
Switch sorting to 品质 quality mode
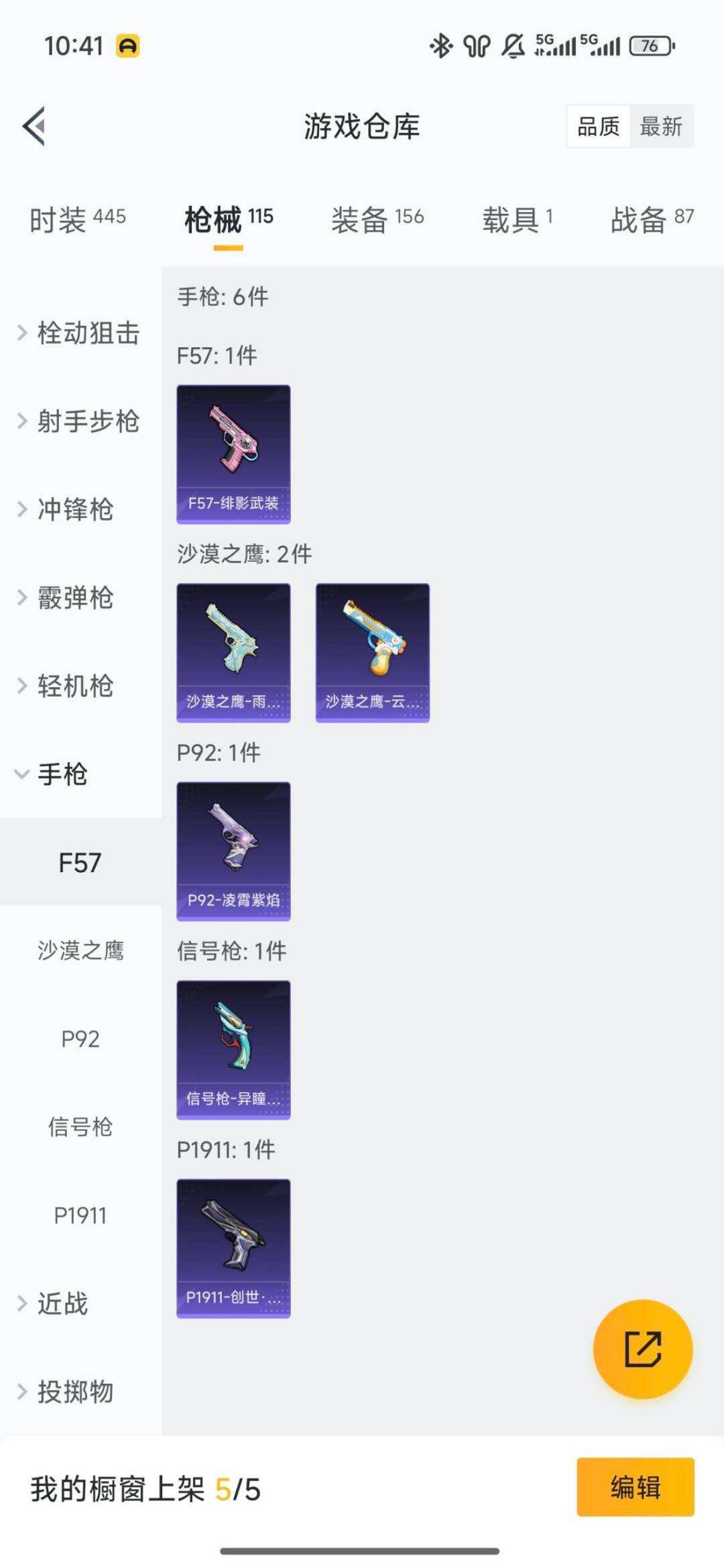pos(599,127)
